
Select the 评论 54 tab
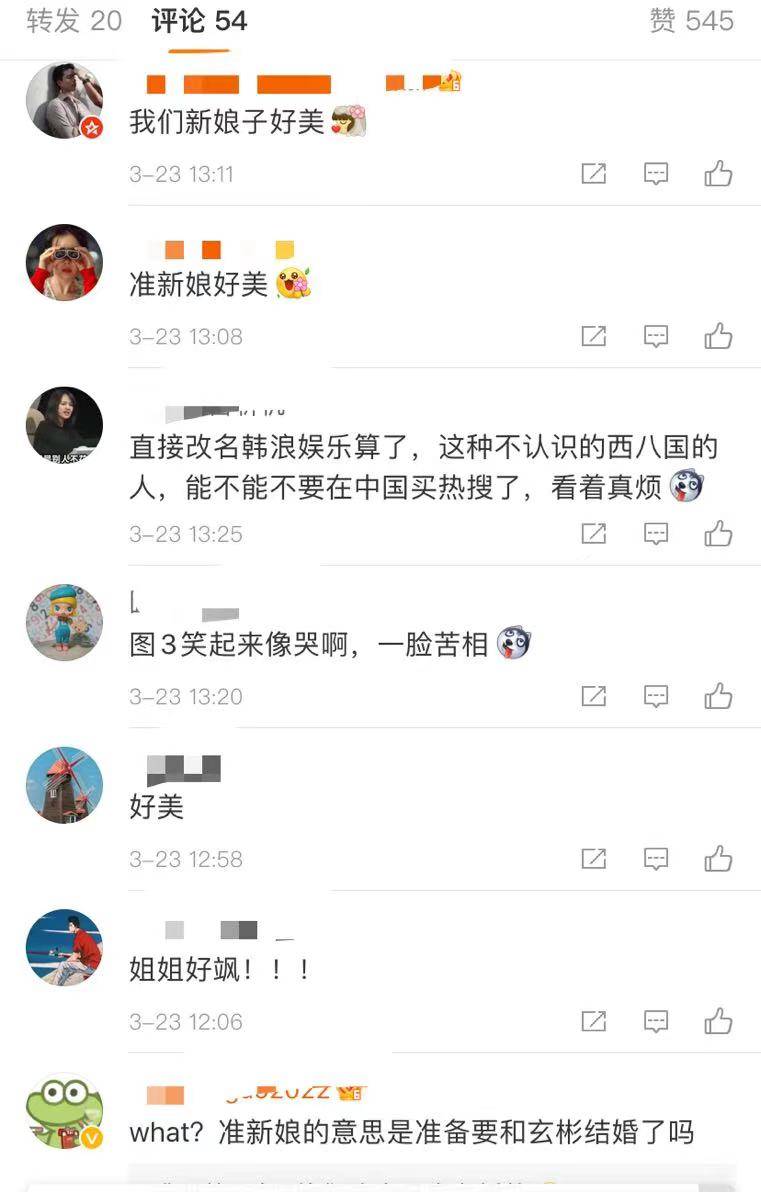pos(199,21)
